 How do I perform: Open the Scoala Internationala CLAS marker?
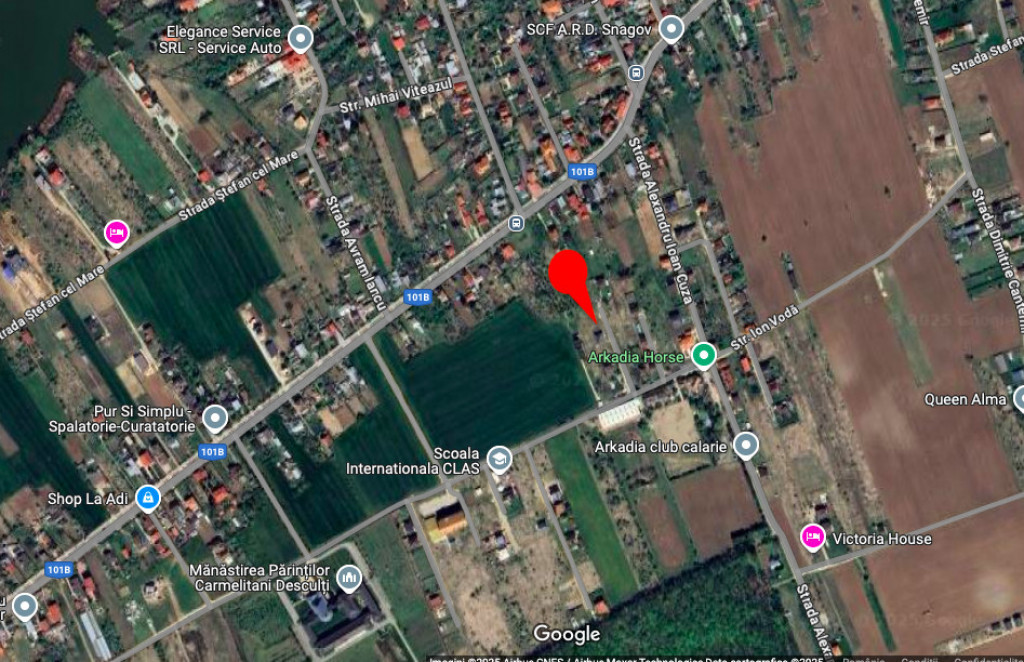click(x=499, y=459)
